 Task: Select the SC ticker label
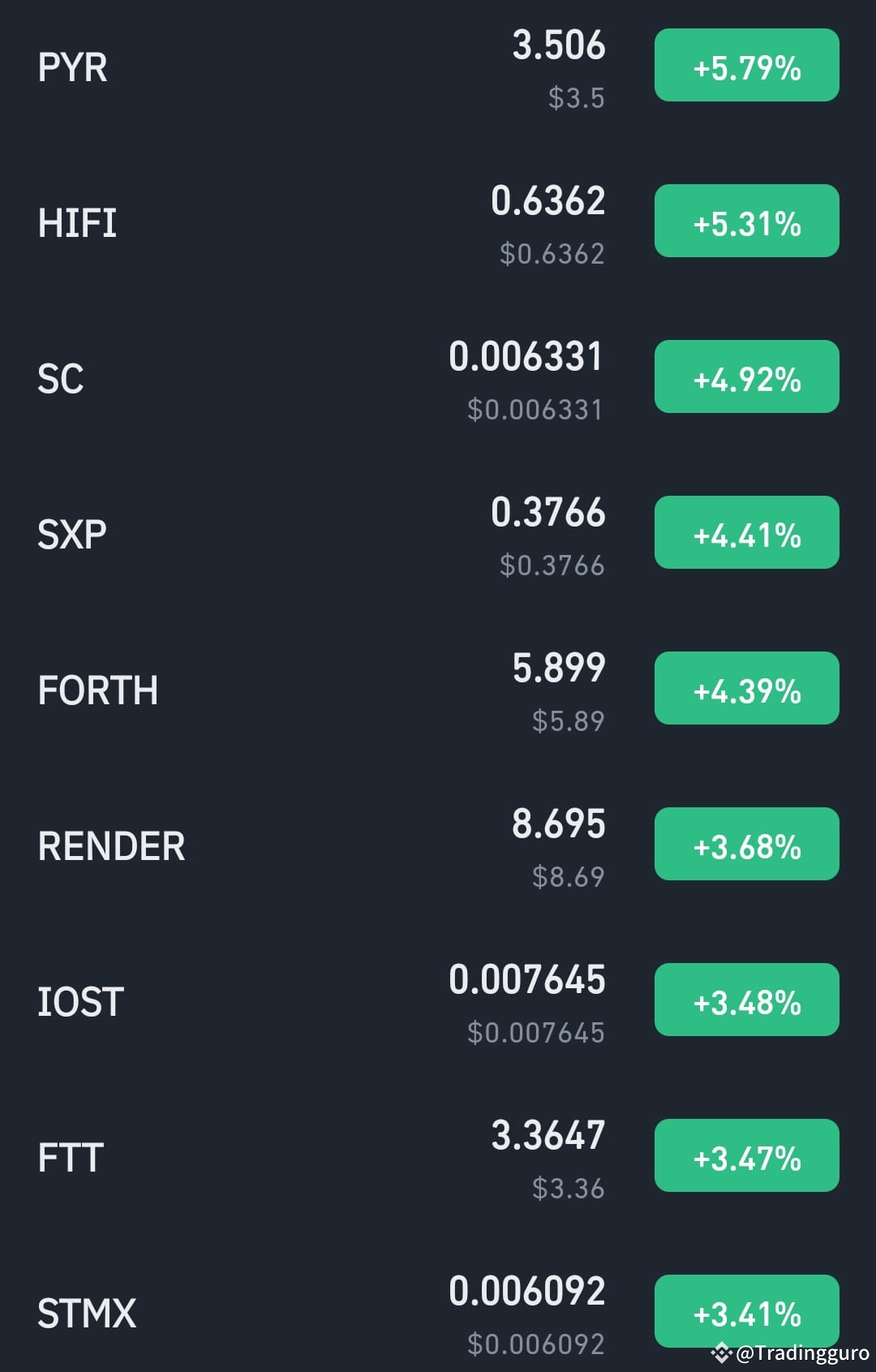pyautogui.click(x=62, y=378)
